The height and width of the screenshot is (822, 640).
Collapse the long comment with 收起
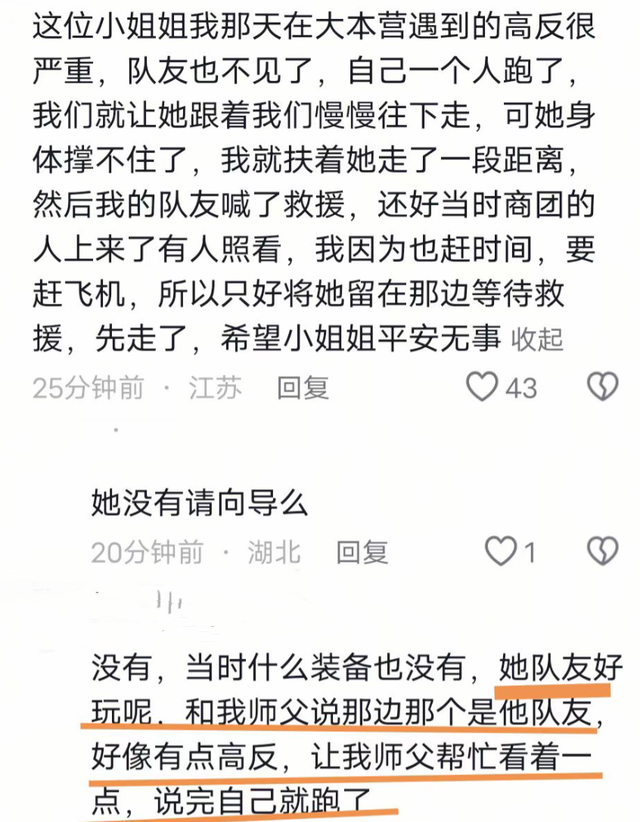click(537, 339)
